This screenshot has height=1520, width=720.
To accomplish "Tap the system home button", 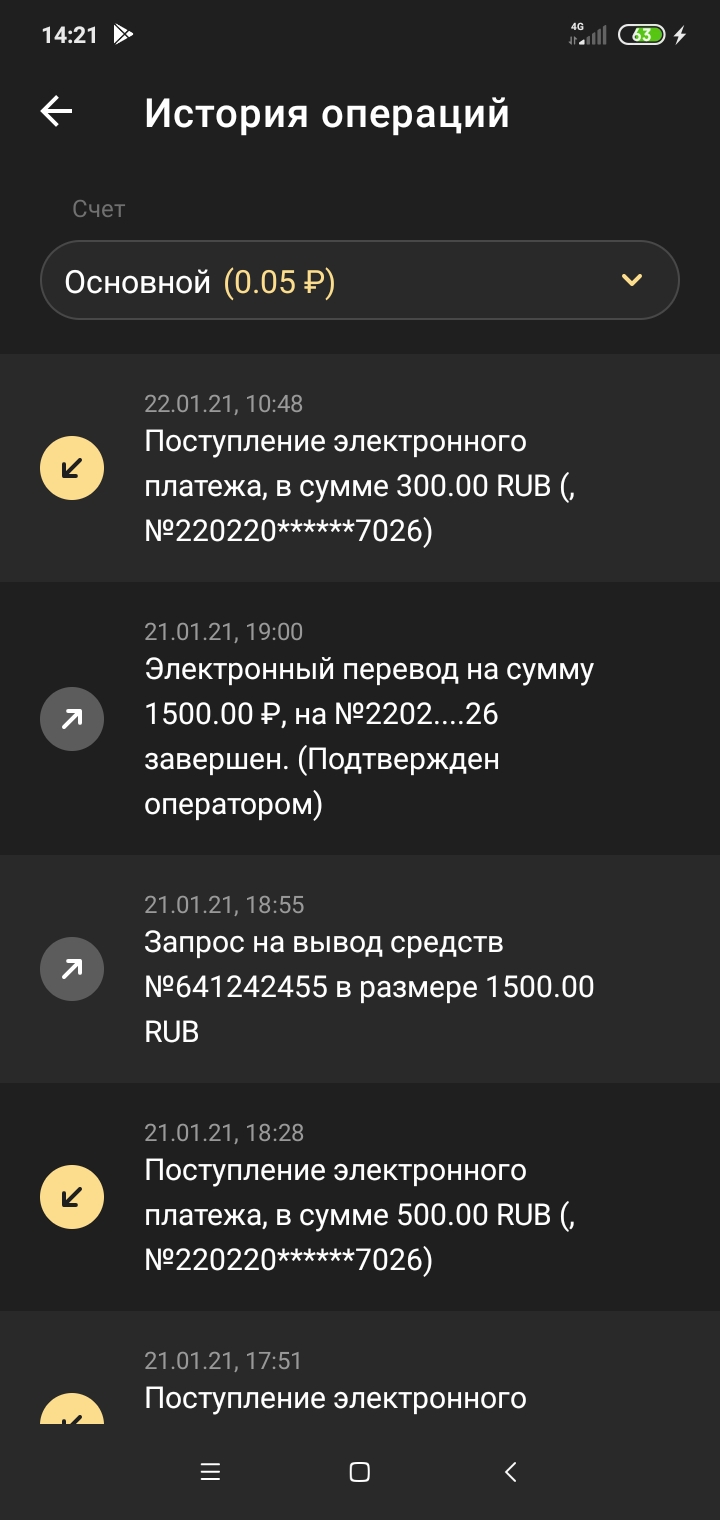I will tap(360, 1471).
